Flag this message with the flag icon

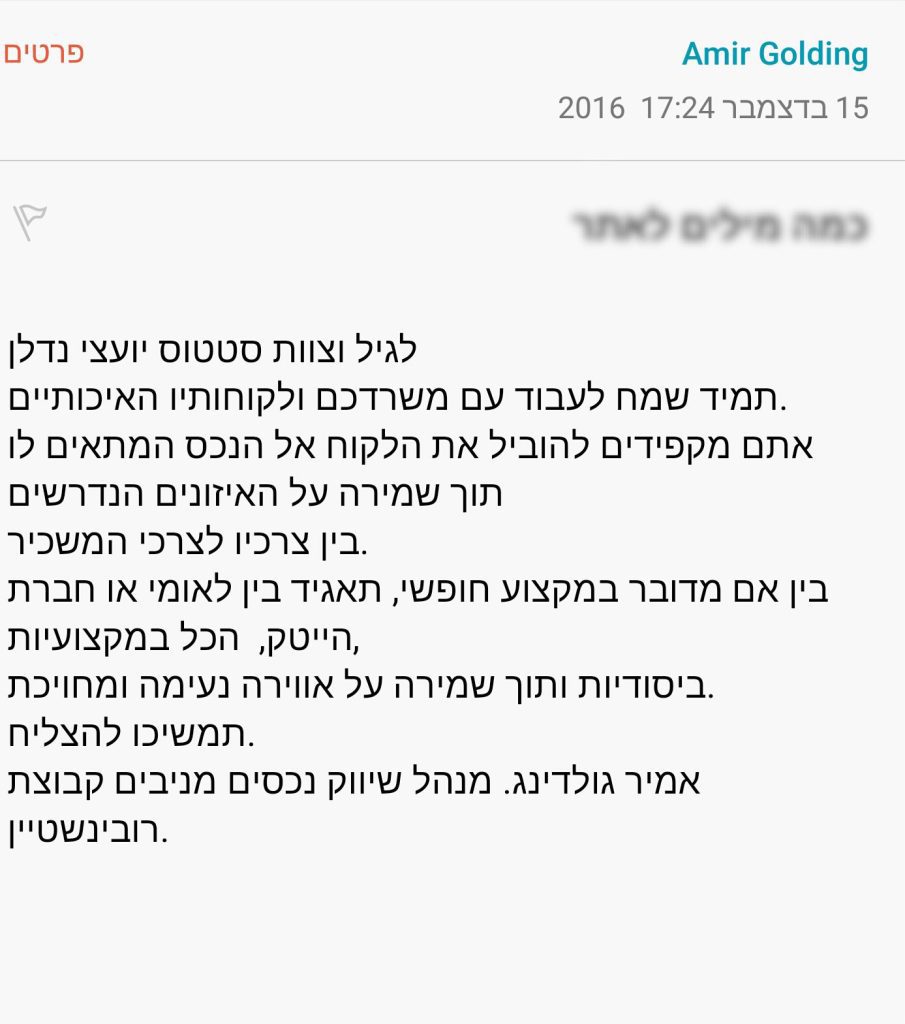click(x=29, y=221)
